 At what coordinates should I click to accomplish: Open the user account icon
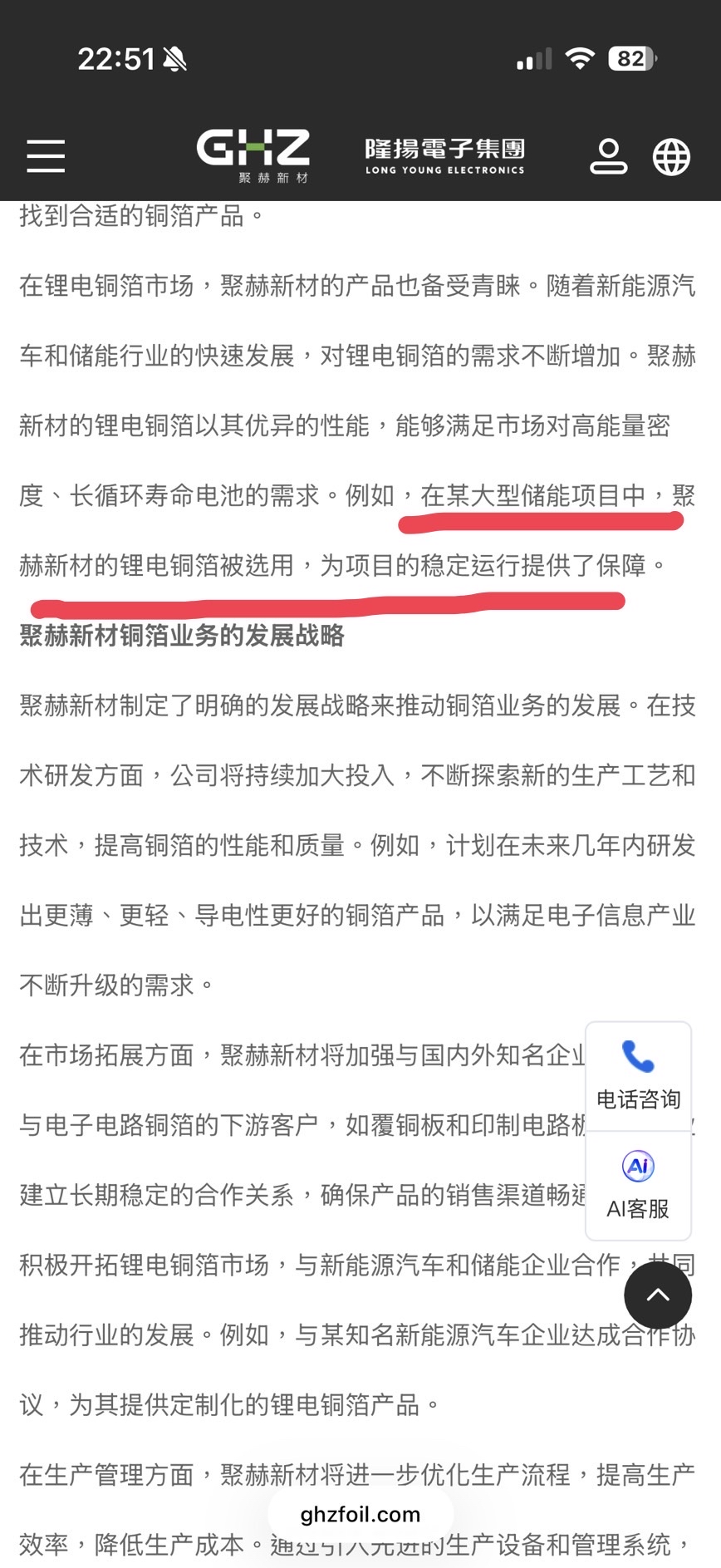[608, 156]
